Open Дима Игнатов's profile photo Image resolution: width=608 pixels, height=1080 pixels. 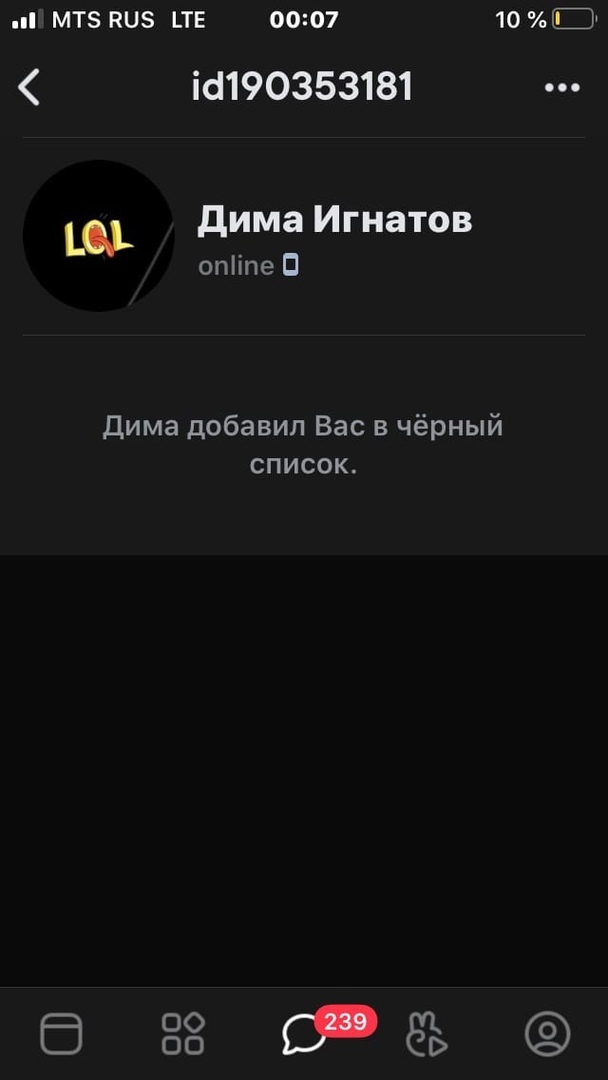98,236
